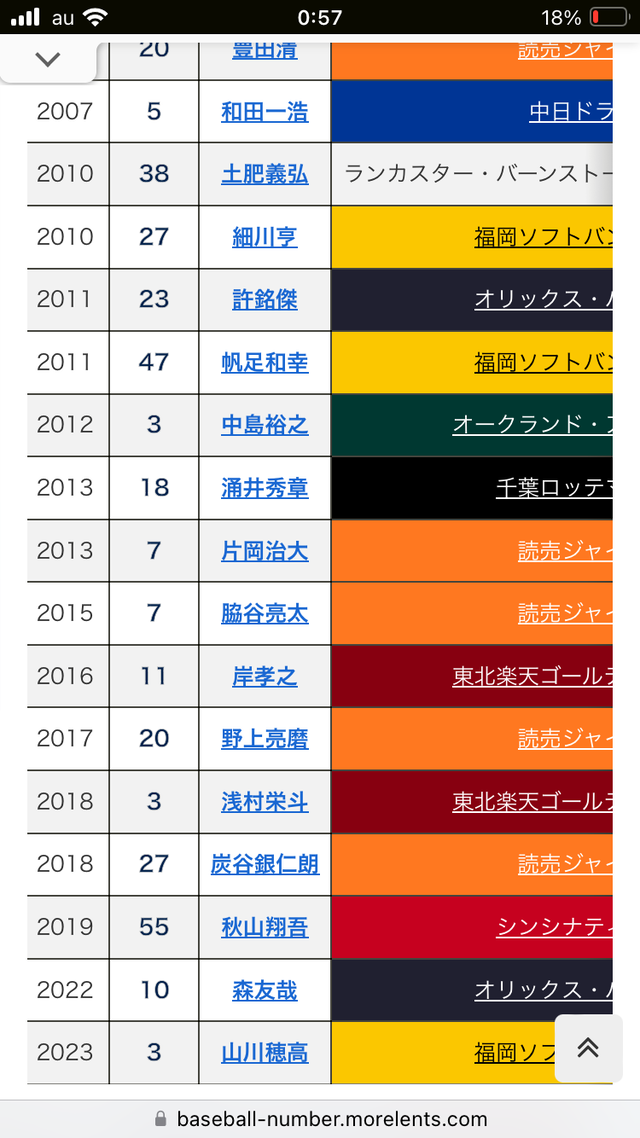Open player link 森友哉
This screenshot has height=1138, width=640.
pyautogui.click(x=265, y=990)
